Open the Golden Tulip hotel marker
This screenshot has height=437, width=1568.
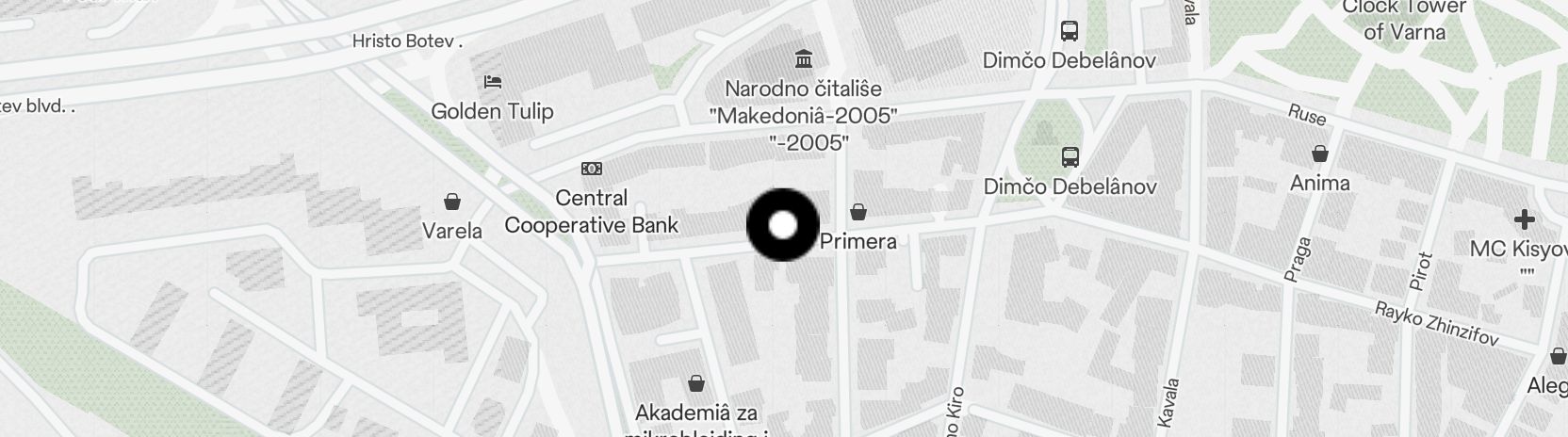click(x=492, y=83)
